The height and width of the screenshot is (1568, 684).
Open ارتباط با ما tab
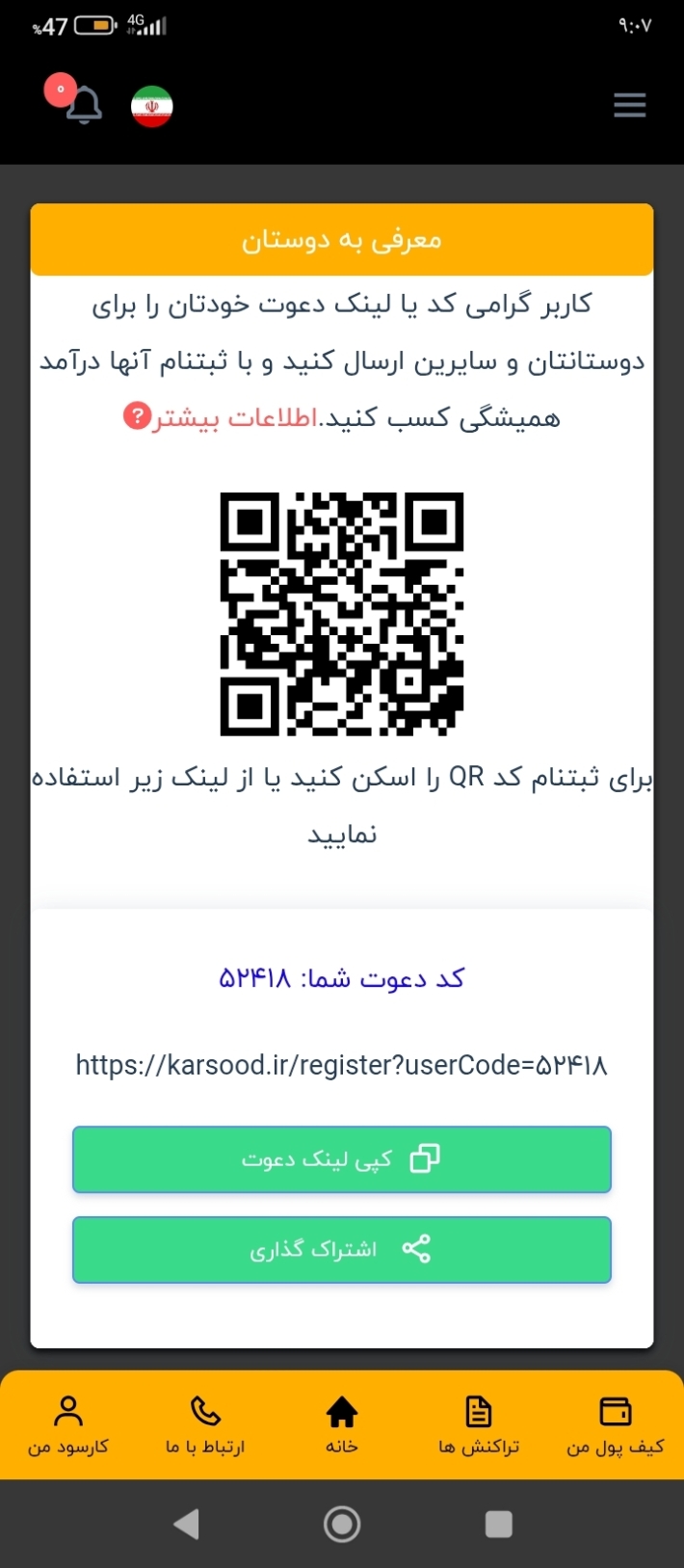click(x=205, y=1426)
